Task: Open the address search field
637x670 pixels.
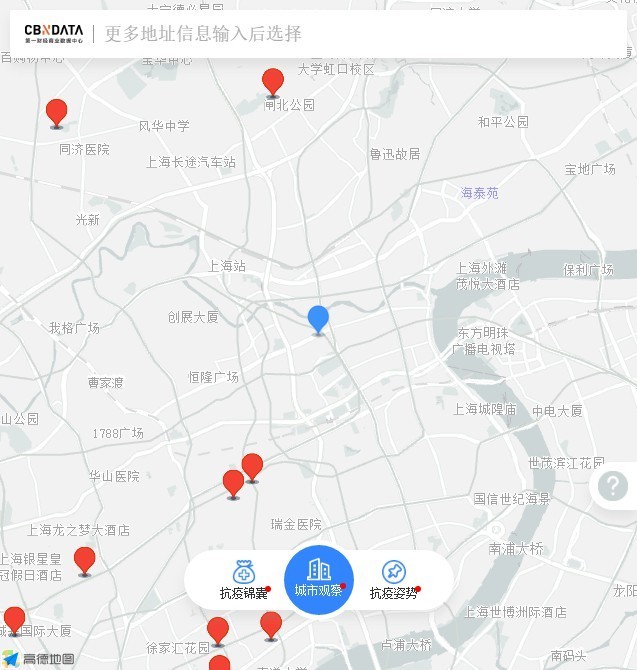Action: [x=359, y=34]
